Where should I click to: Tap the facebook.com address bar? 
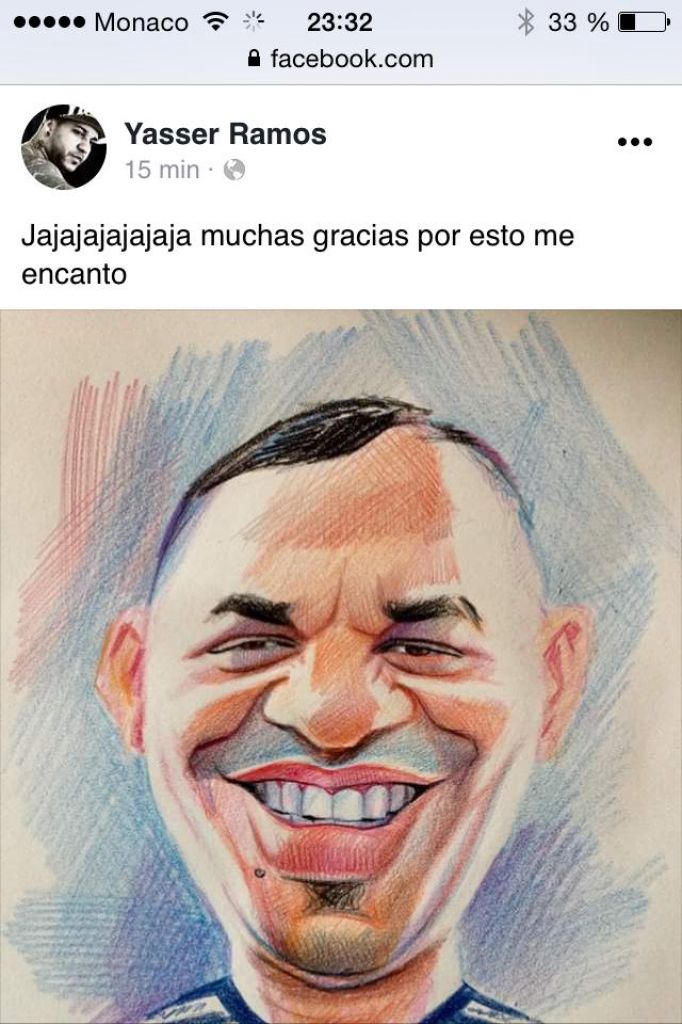pos(341,59)
